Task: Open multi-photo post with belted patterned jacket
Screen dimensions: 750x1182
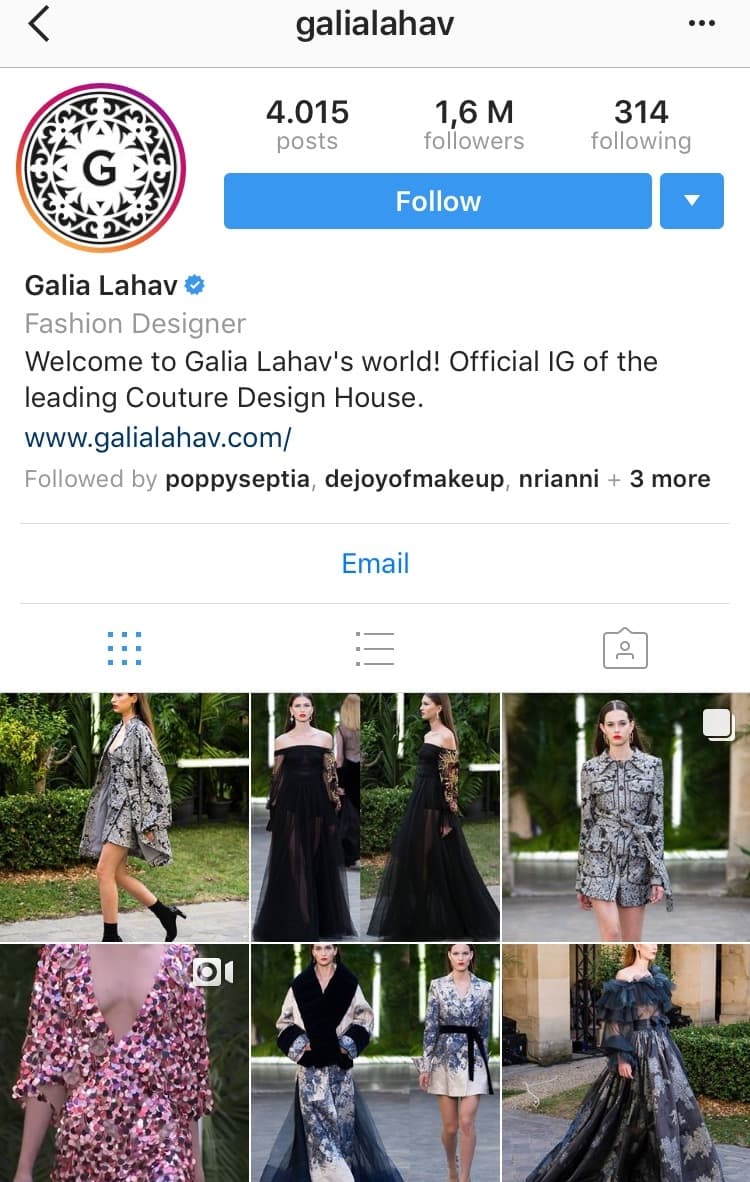Action: [626, 817]
